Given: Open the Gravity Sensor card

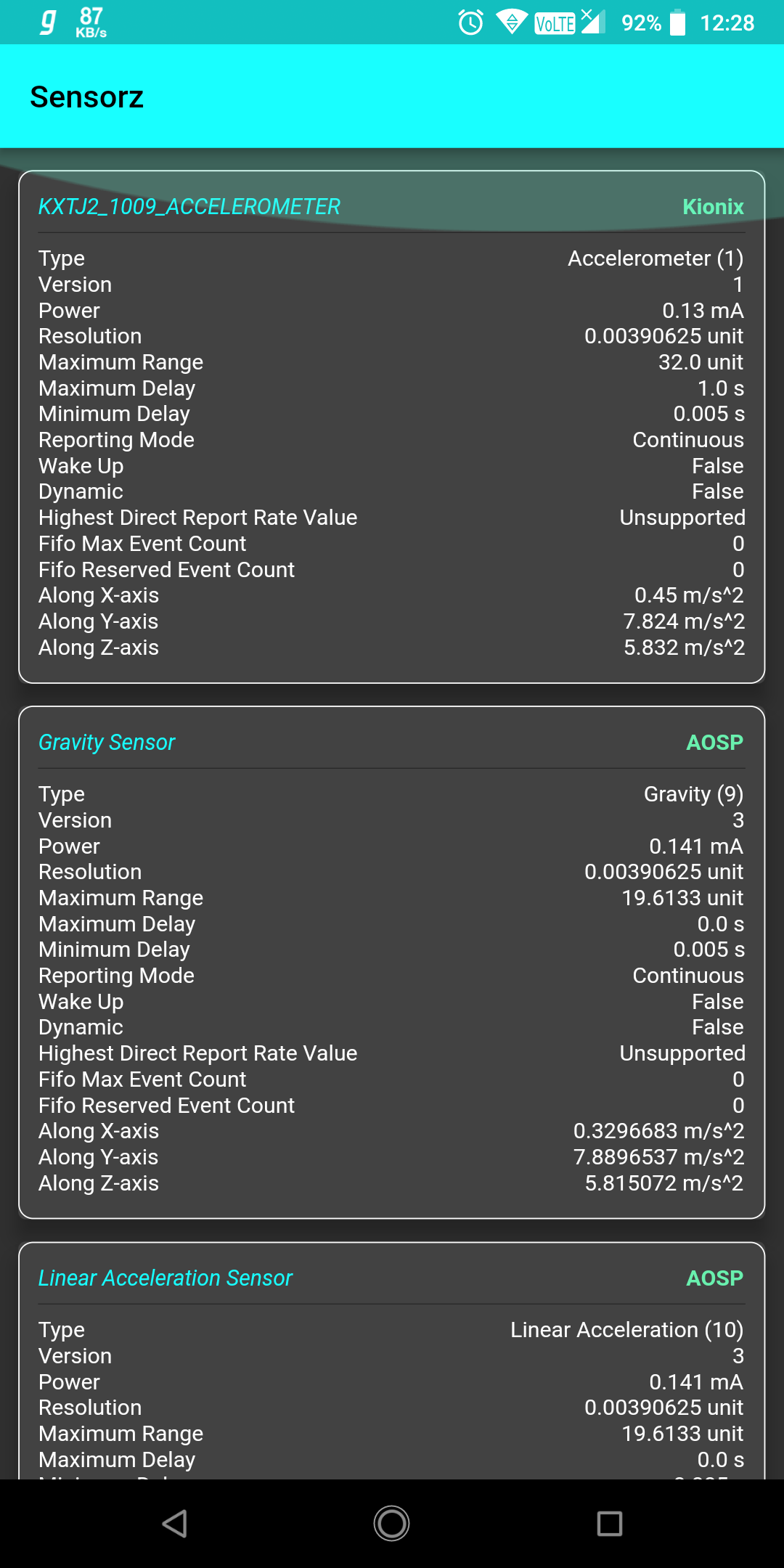Looking at the screenshot, I should [392, 963].
